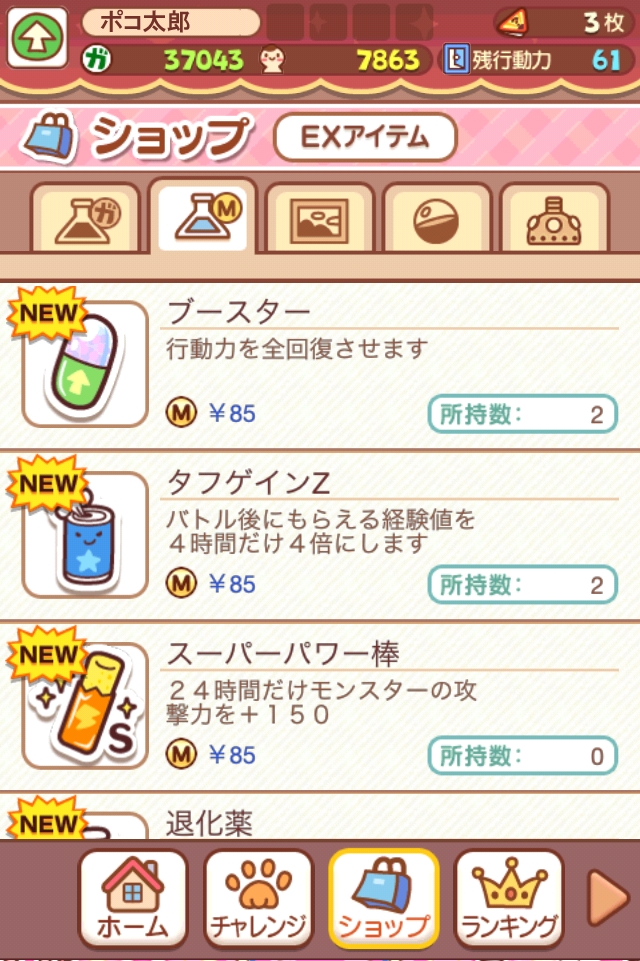This screenshot has height=961, width=640.
Task: Open the crown machine shop tab
Action: click(554, 218)
